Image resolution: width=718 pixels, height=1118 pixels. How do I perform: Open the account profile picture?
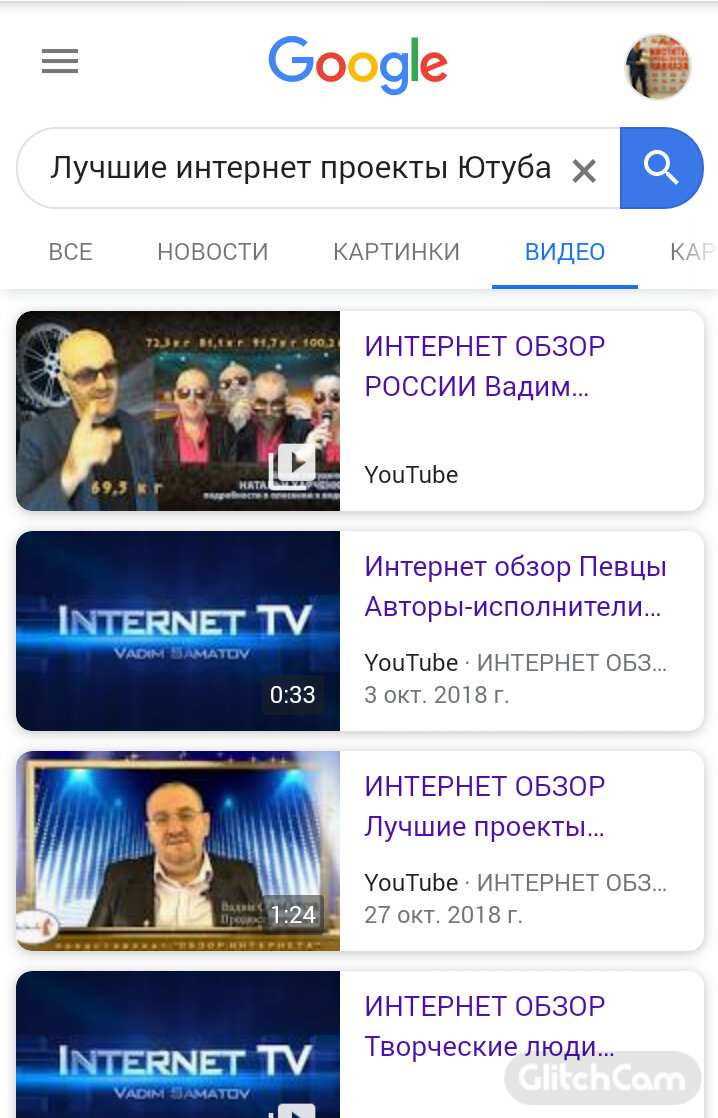pos(657,66)
